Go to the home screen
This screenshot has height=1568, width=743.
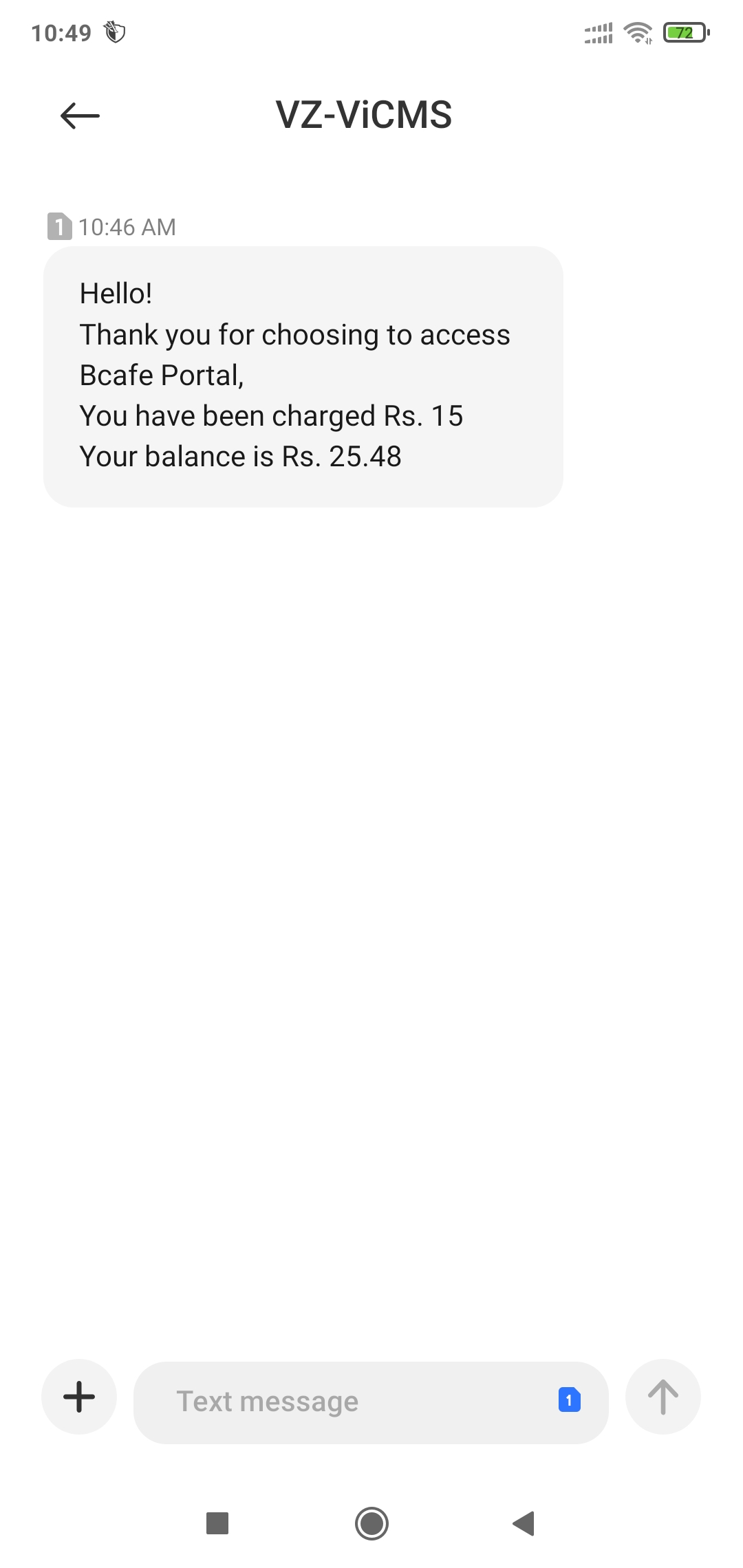pos(371,1523)
